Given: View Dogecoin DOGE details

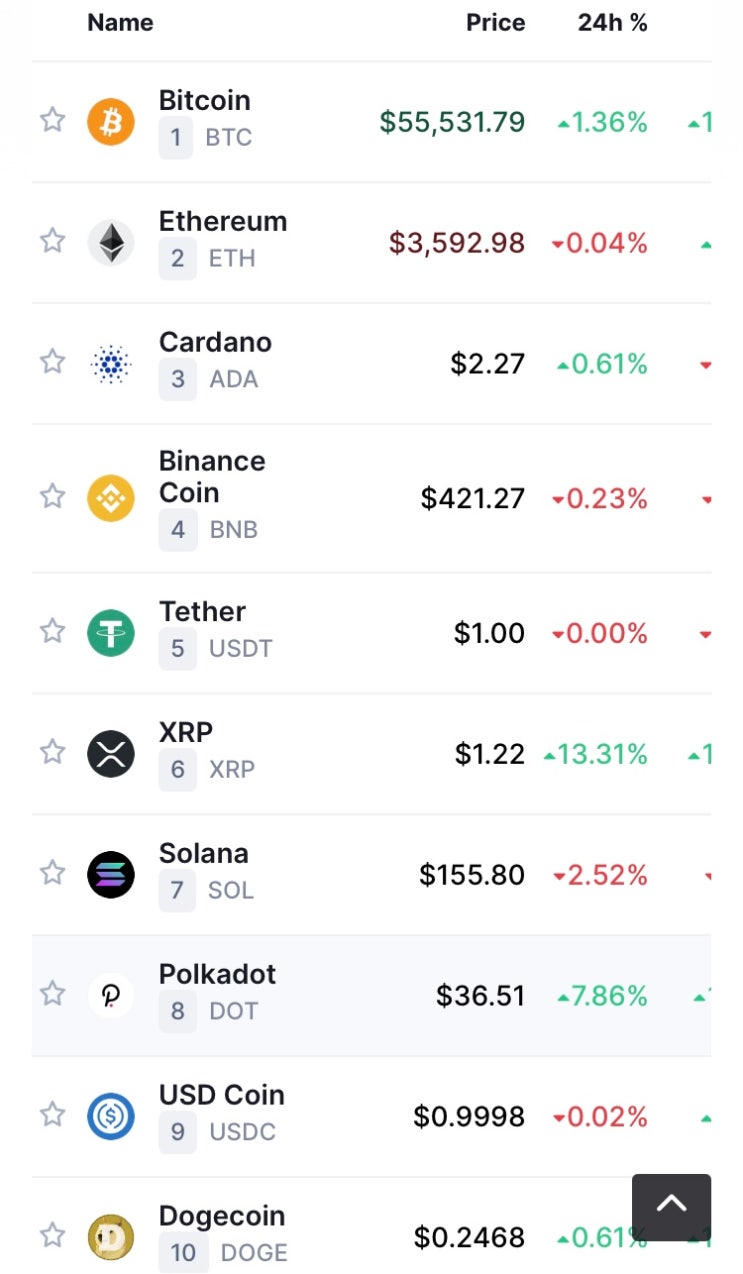Looking at the screenshot, I should 221,1217.
